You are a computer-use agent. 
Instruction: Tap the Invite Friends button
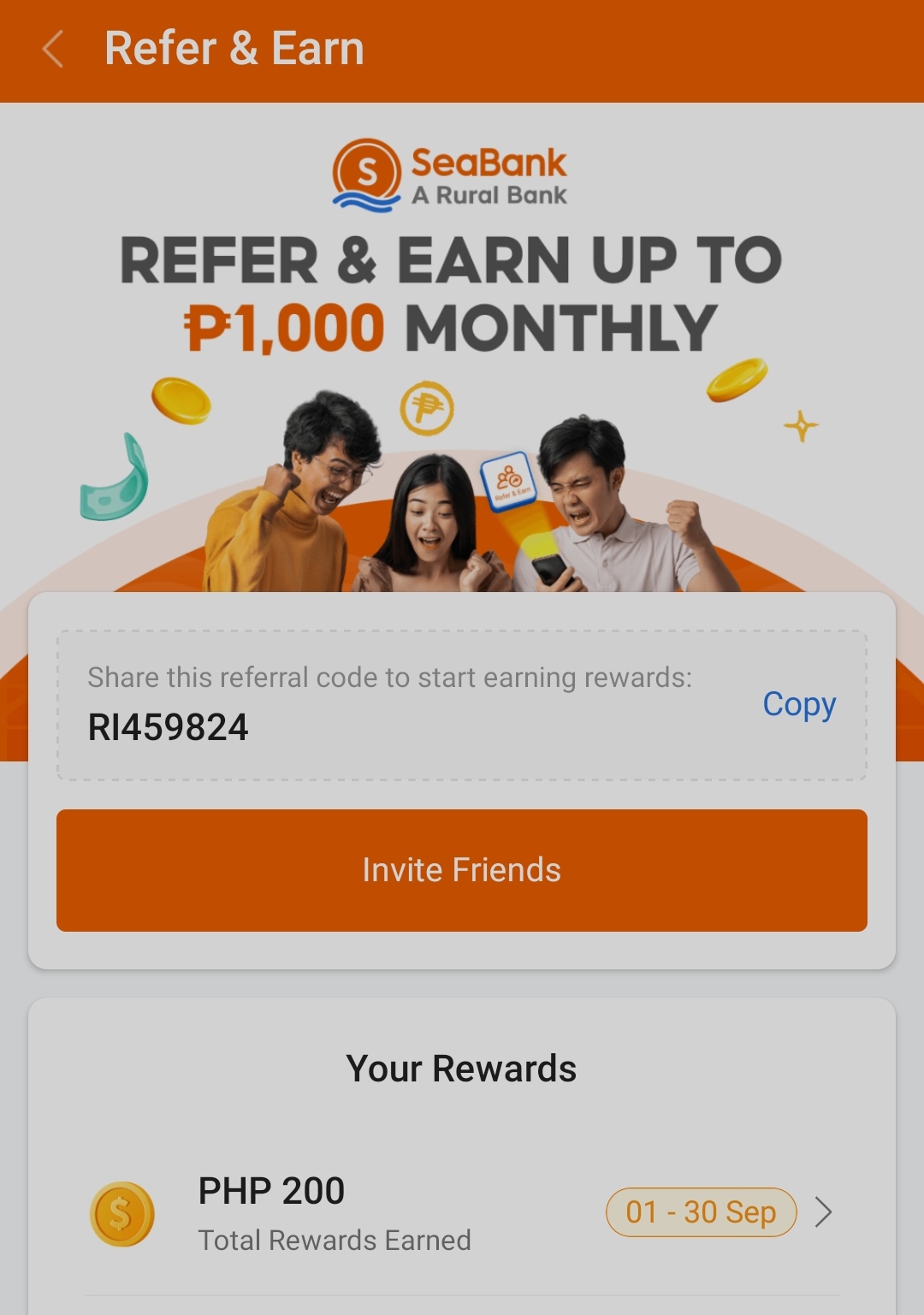(x=462, y=870)
